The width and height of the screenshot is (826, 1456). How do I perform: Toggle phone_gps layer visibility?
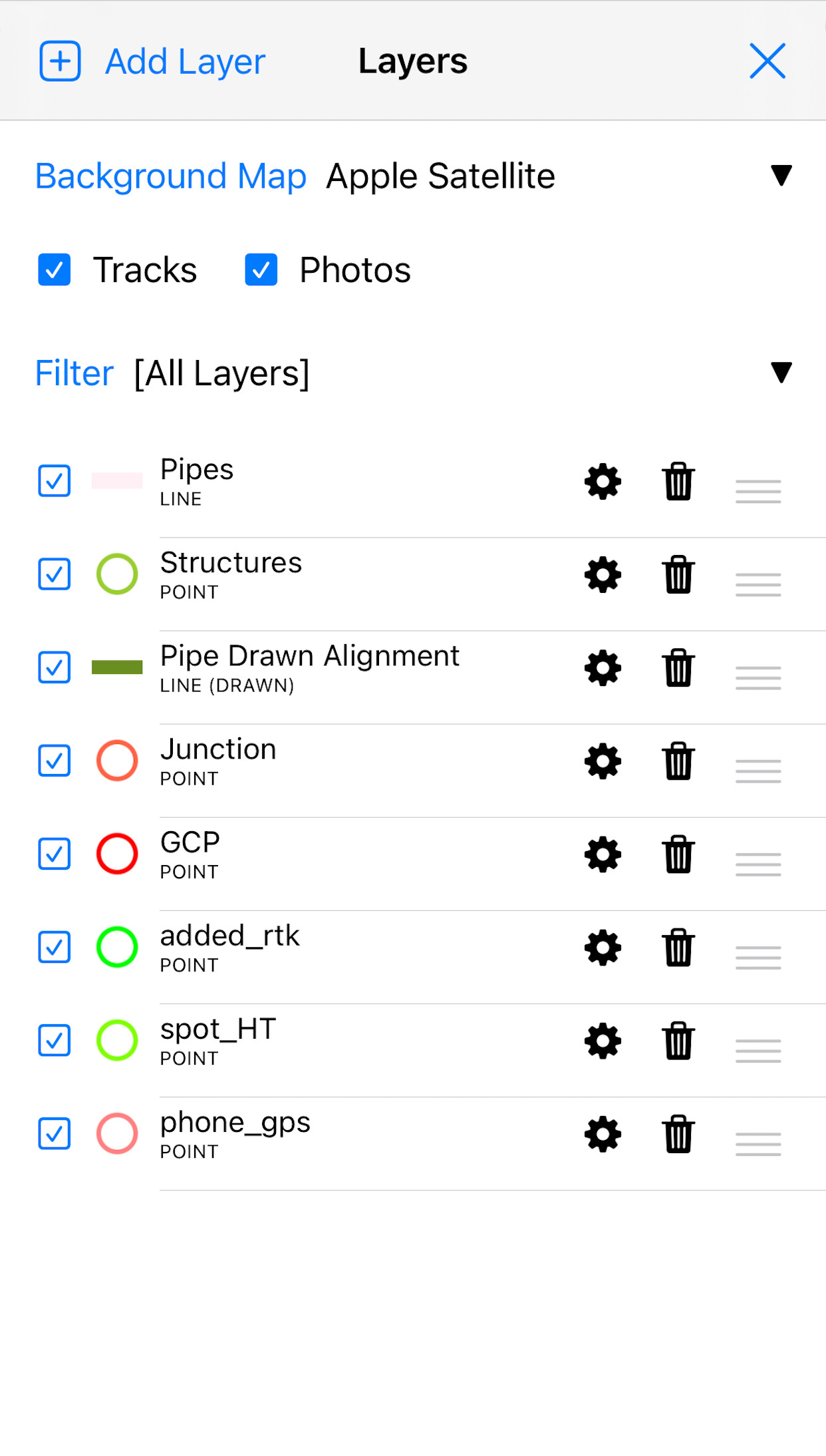pyautogui.click(x=55, y=1133)
